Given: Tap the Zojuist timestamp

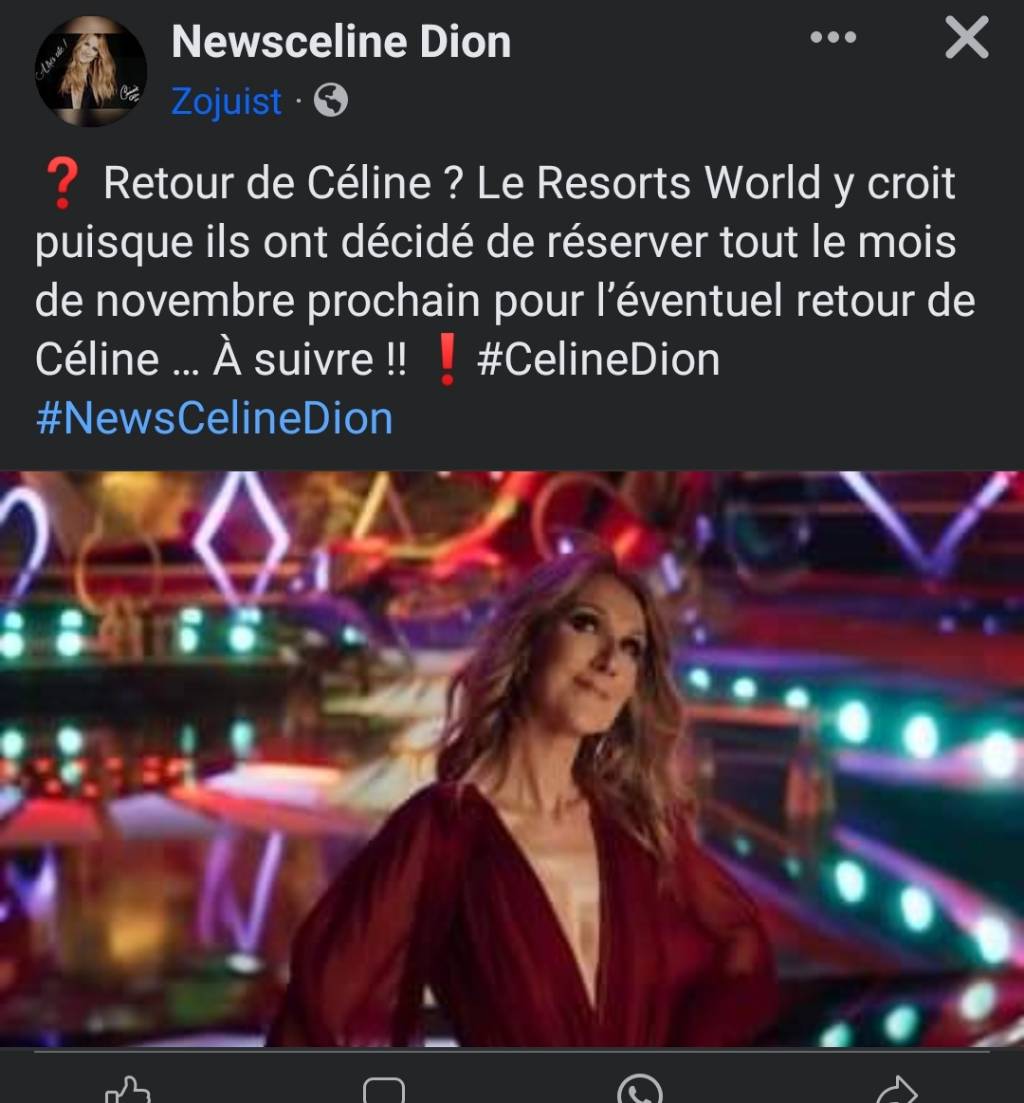Looking at the screenshot, I should click(x=226, y=101).
